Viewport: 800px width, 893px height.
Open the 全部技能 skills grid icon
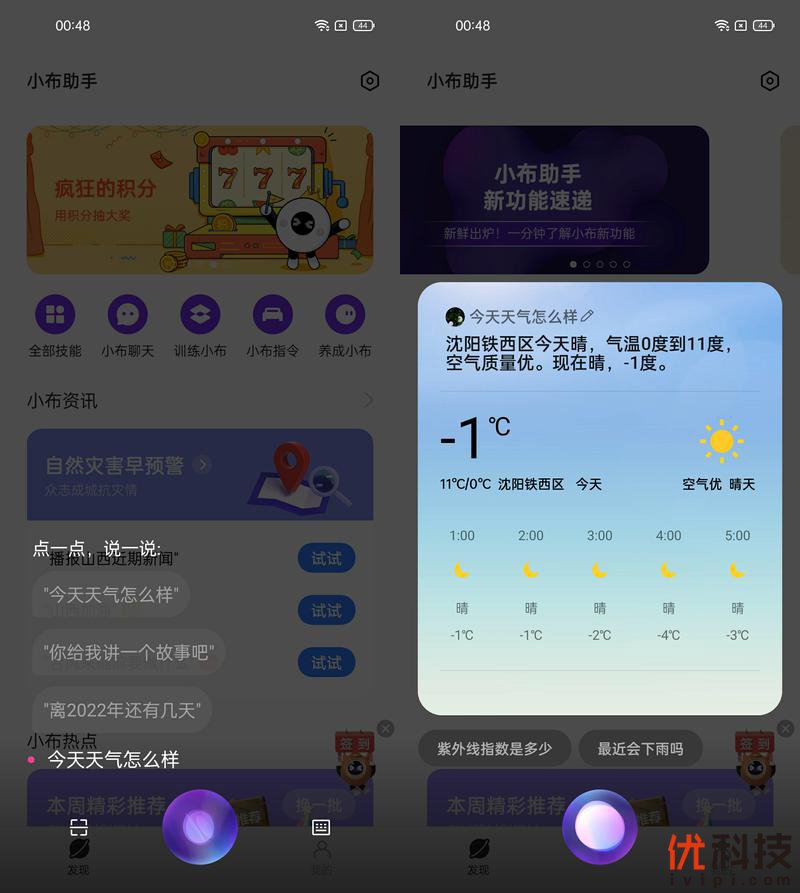pos(55,315)
